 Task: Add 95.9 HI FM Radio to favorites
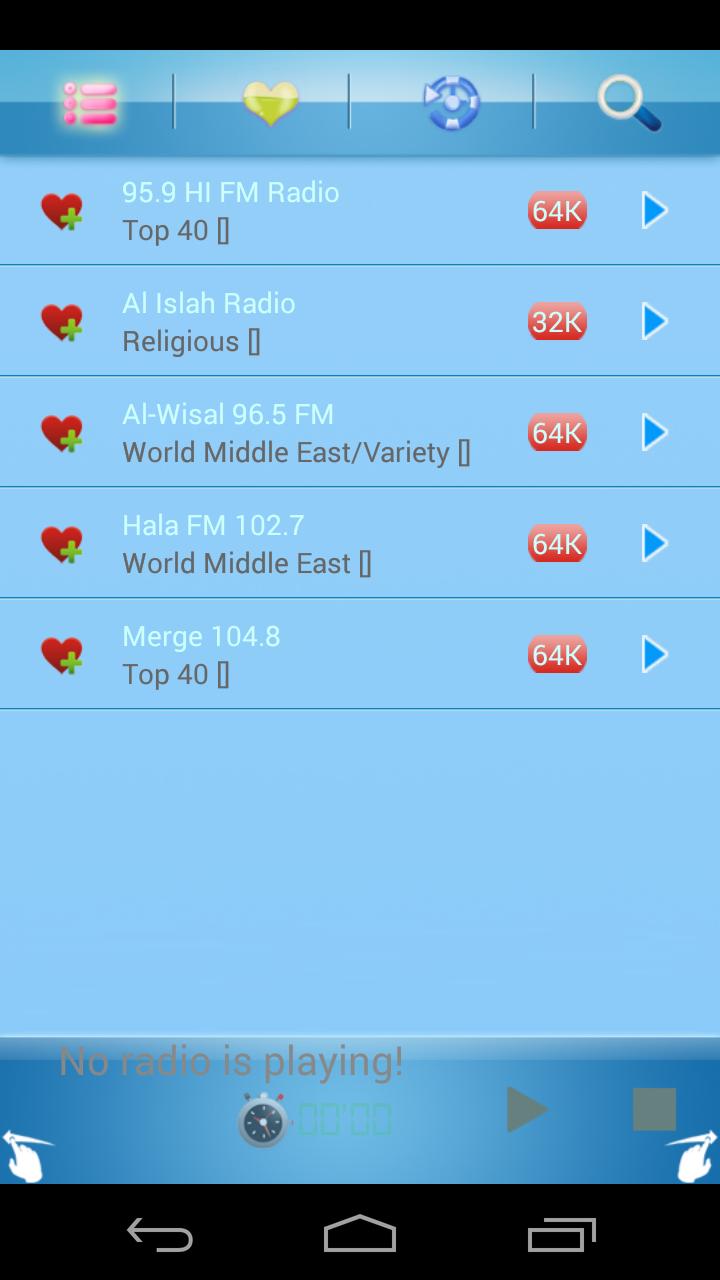point(63,211)
